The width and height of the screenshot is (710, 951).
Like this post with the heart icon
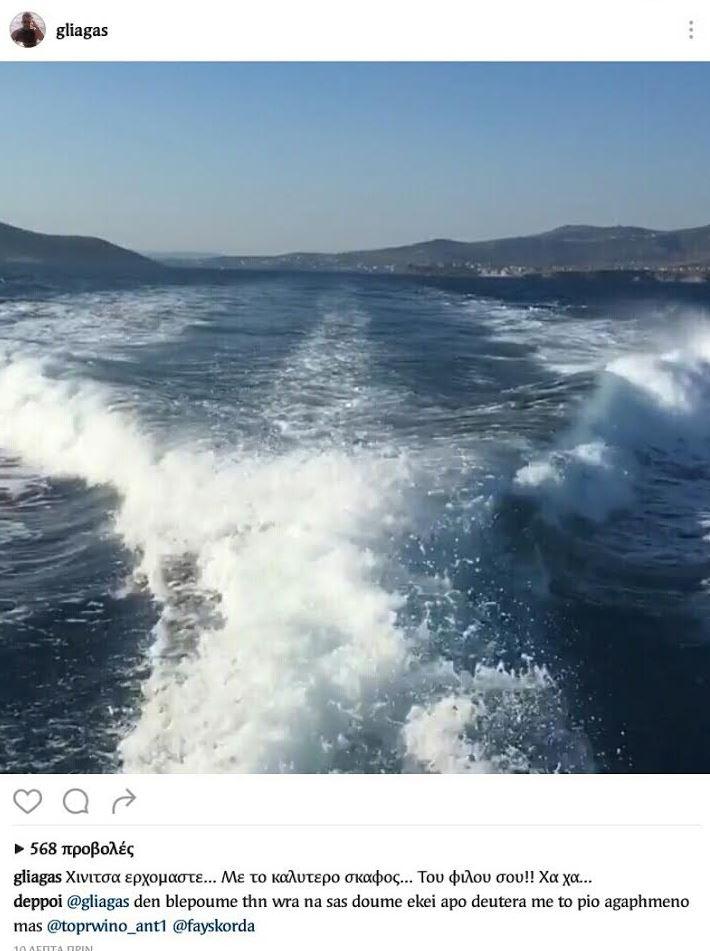tap(28, 801)
